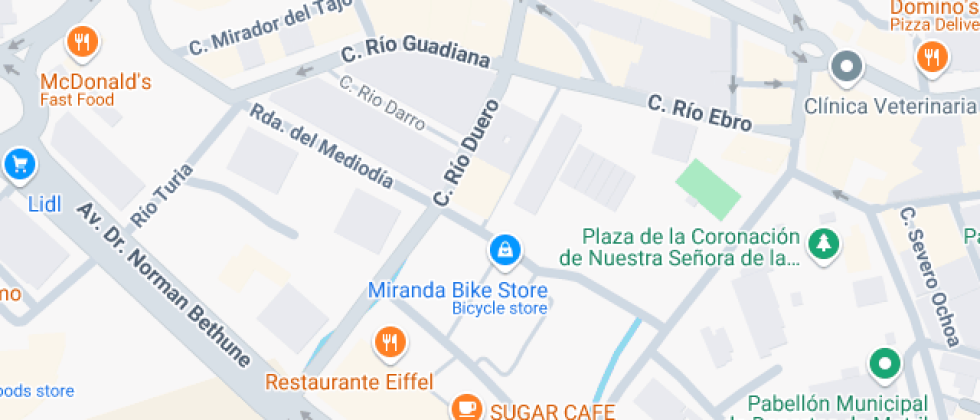Select Plaza de la Coronación park pin
The width and height of the screenshot is (980, 420).
823,243
